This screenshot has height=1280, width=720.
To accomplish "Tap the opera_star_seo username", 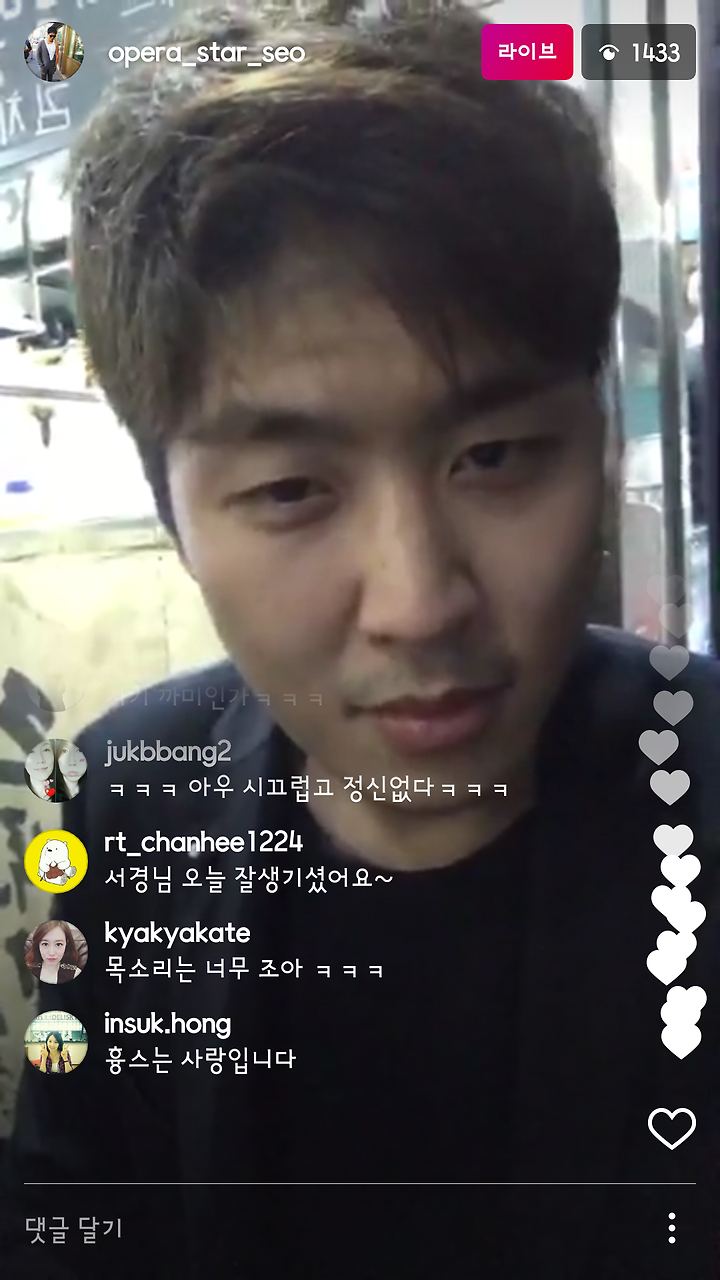I will pyautogui.click(x=206, y=53).
